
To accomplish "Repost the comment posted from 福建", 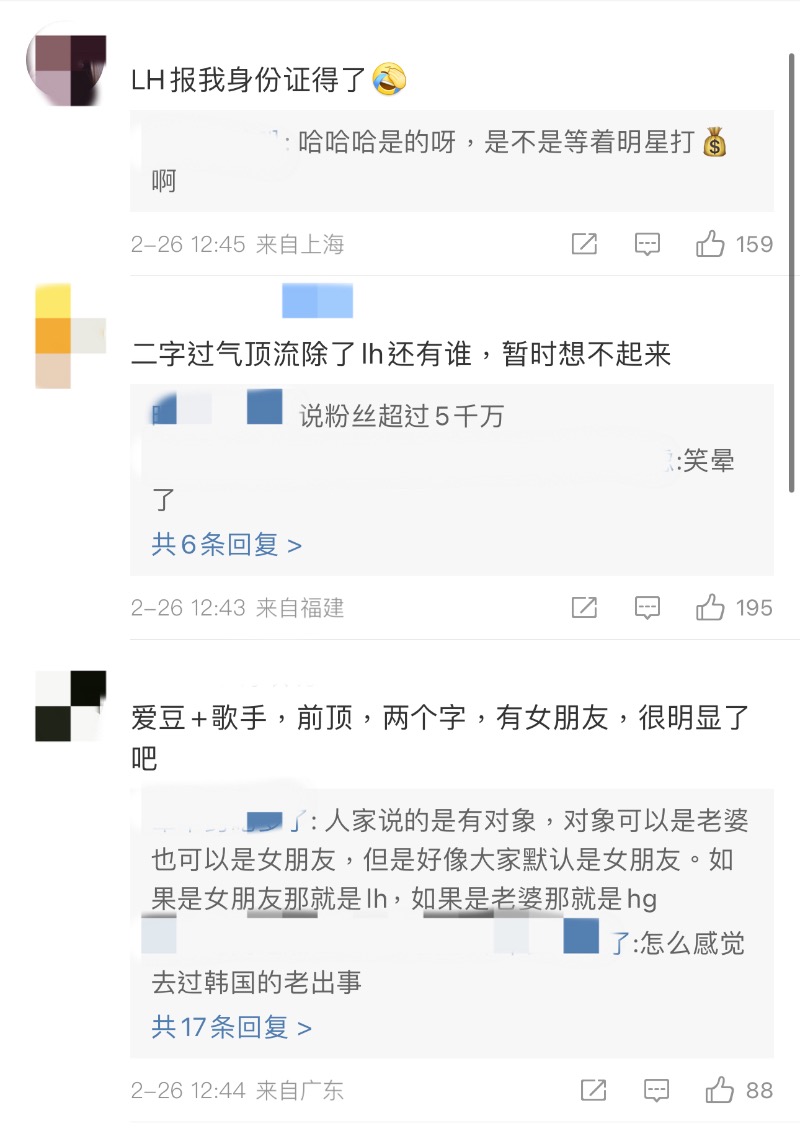I will tap(584, 607).
